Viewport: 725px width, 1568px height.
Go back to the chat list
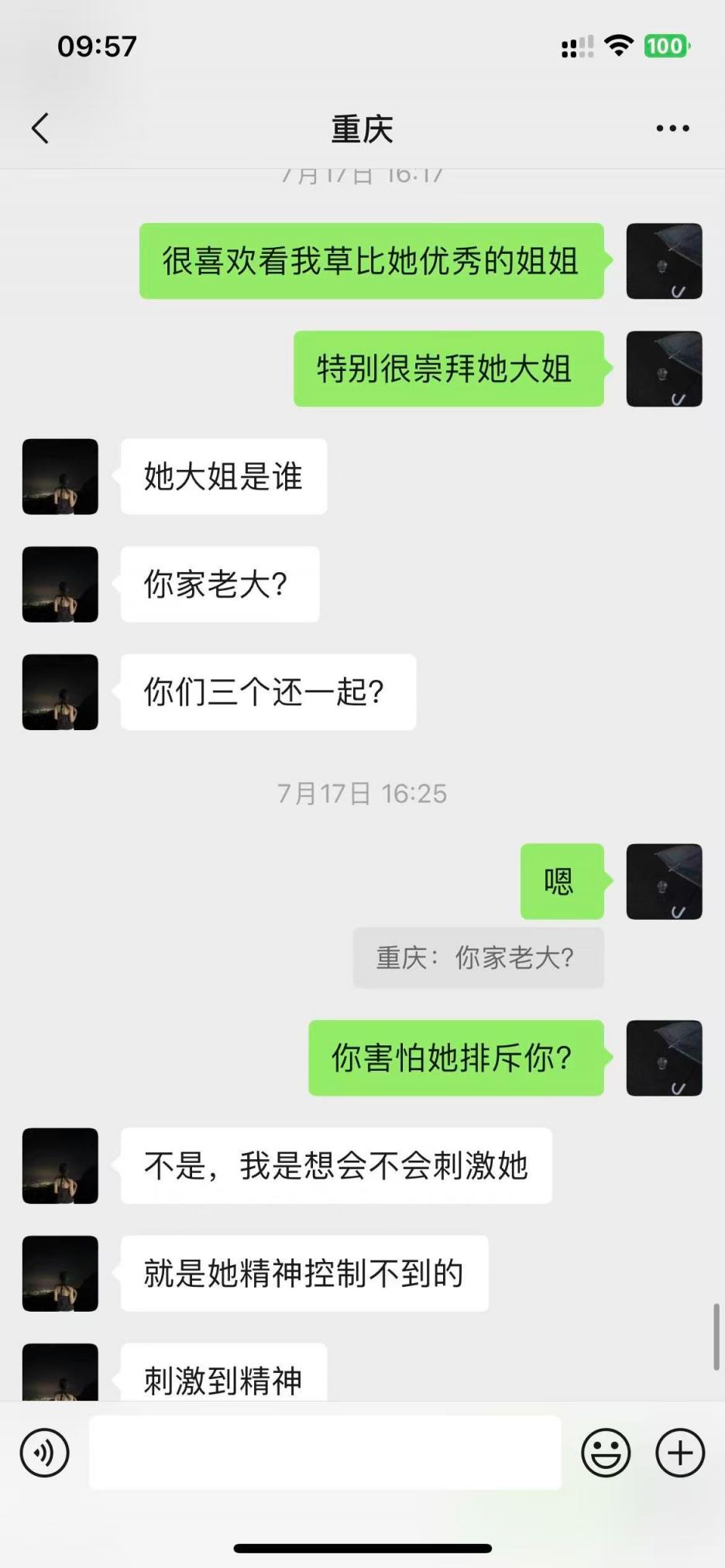tap(40, 129)
